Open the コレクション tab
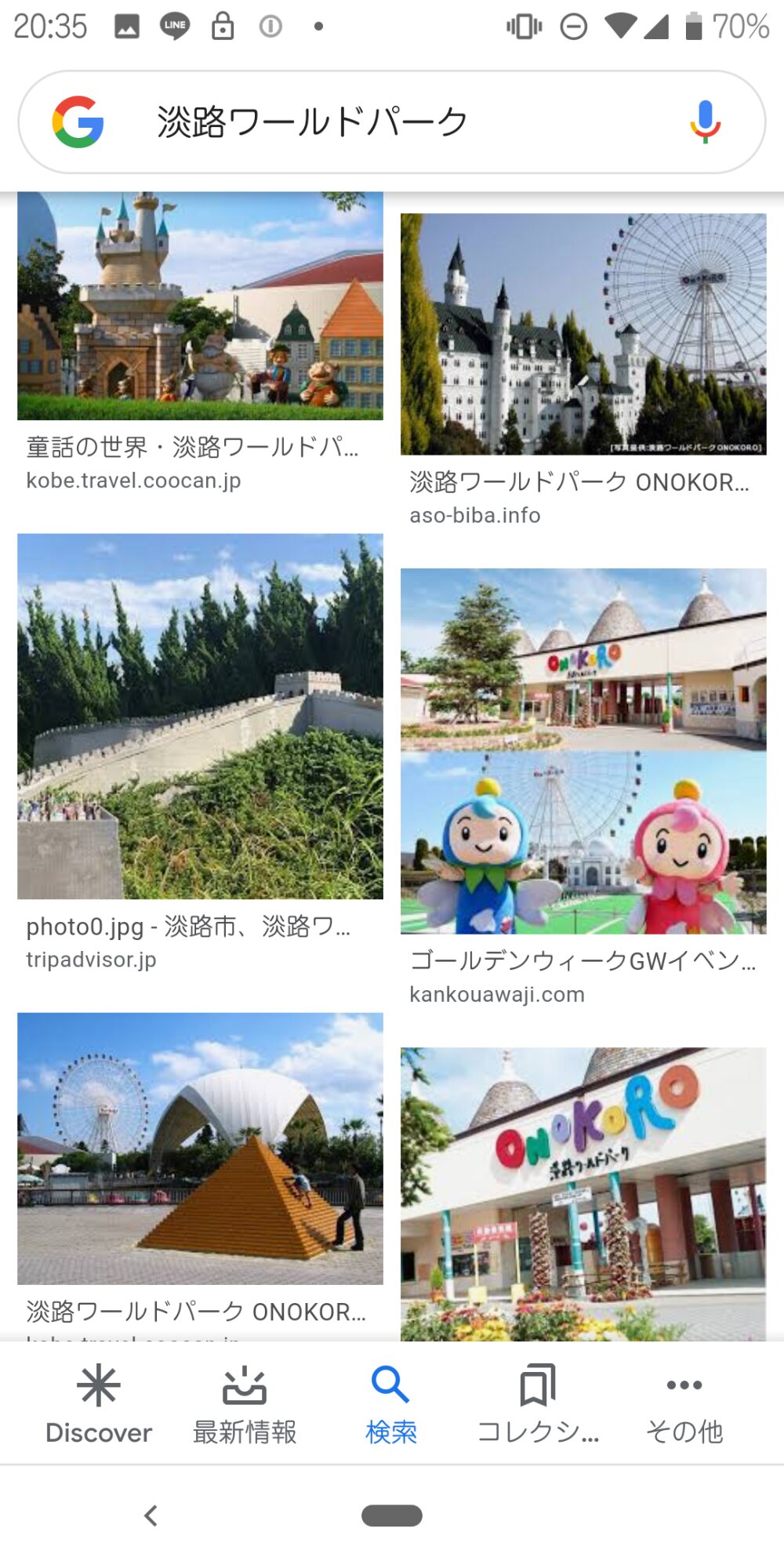 538,1405
